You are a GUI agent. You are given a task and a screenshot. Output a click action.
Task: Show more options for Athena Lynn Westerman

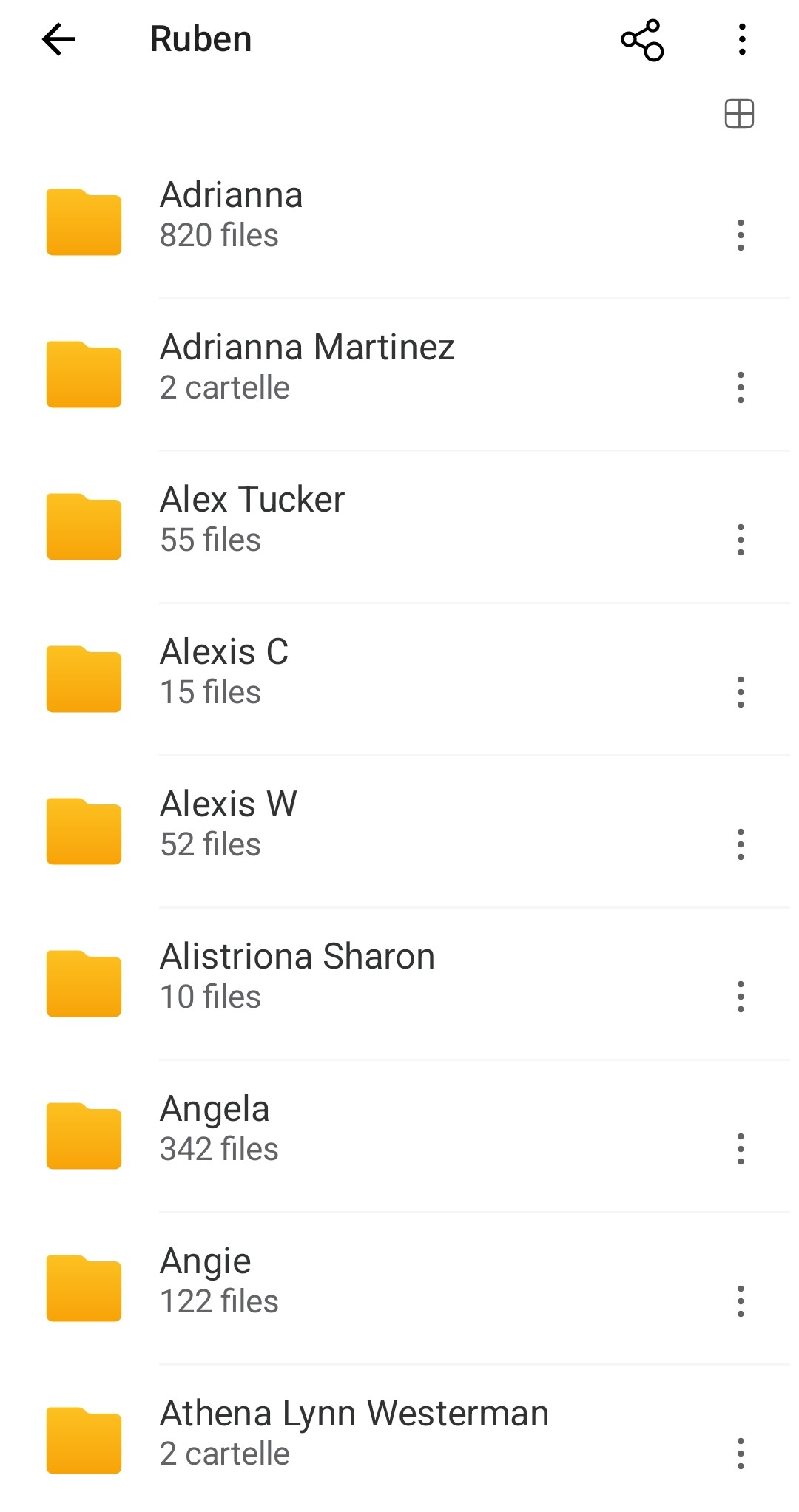coord(741,1454)
